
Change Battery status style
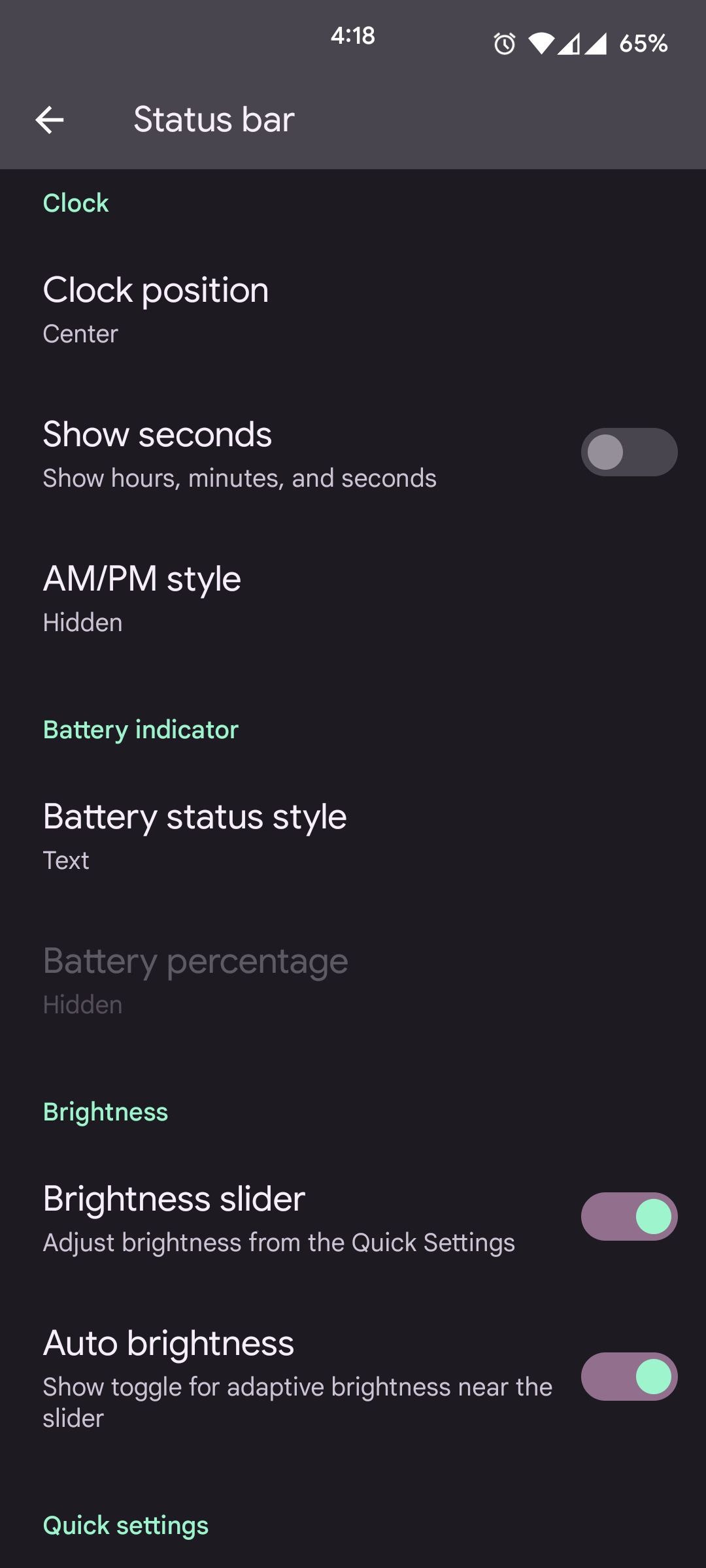(x=353, y=836)
